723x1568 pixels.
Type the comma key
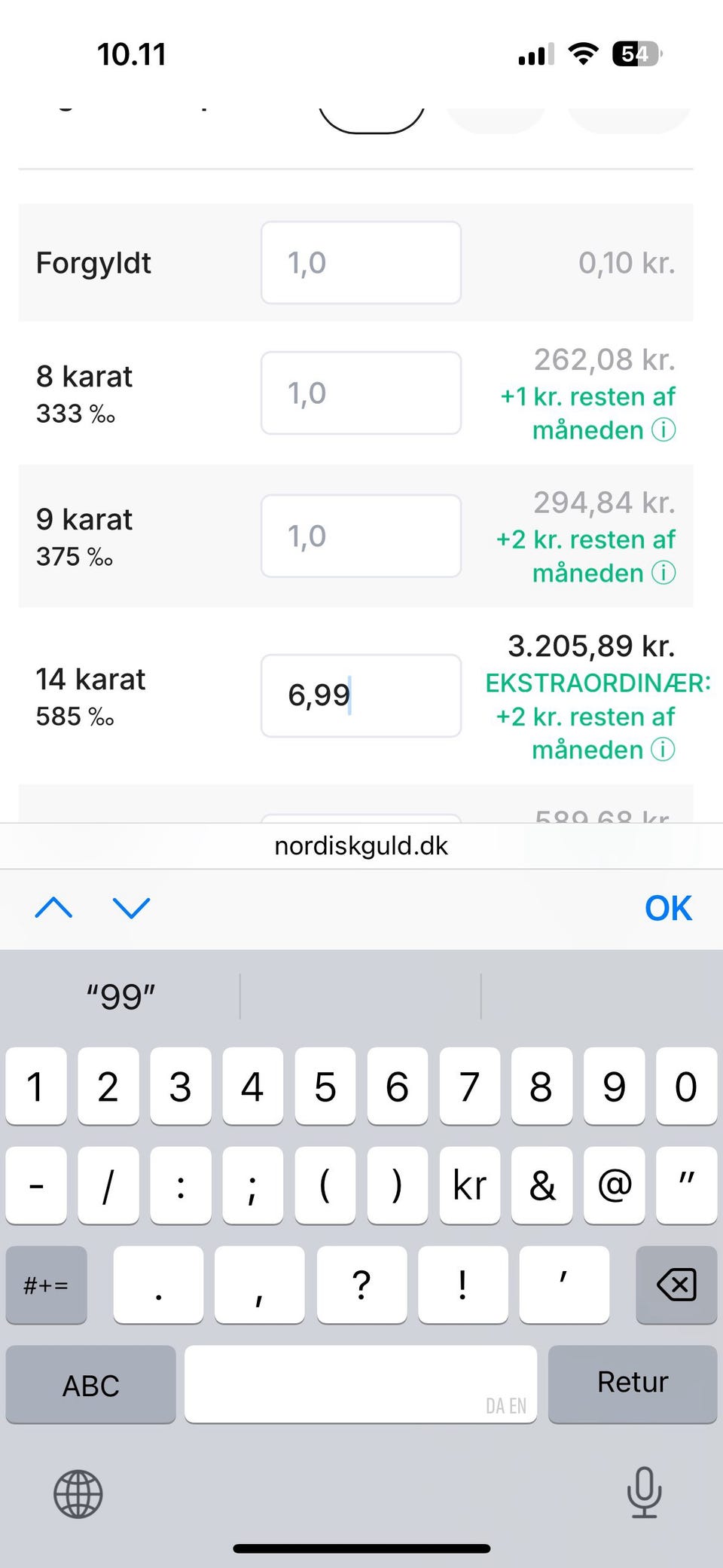coord(259,1285)
